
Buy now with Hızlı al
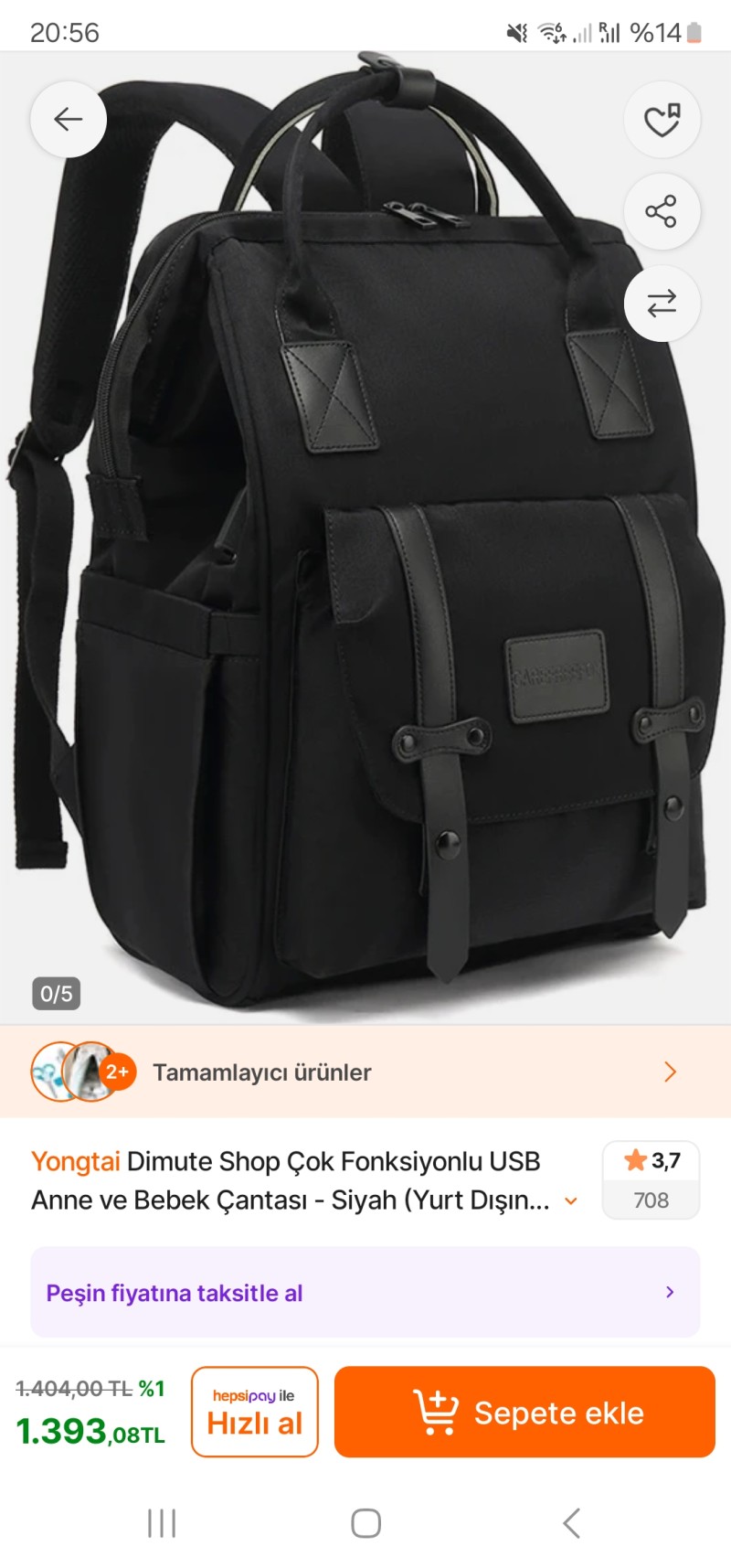click(254, 1412)
